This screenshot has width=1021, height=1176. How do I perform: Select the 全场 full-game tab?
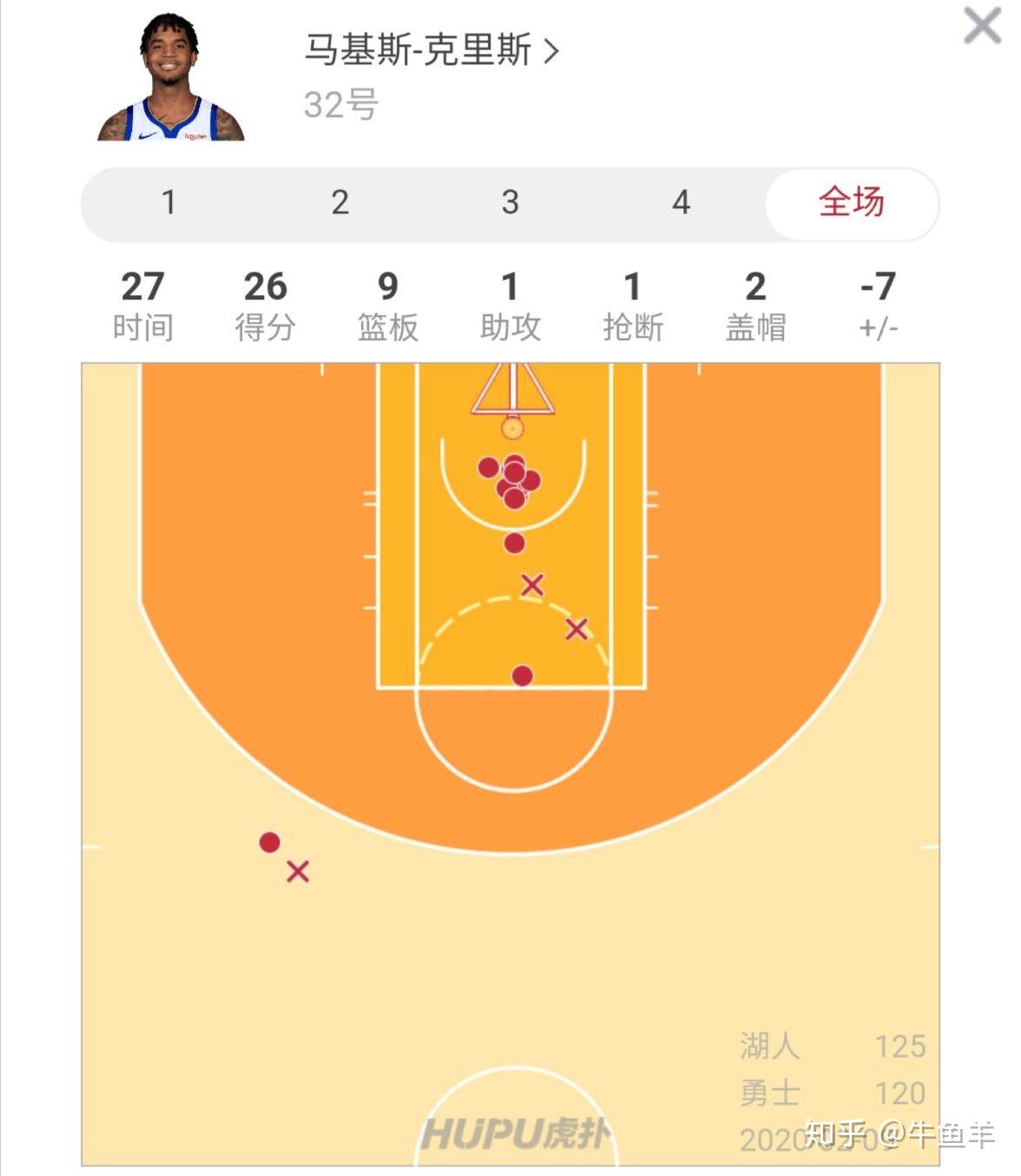click(x=851, y=203)
